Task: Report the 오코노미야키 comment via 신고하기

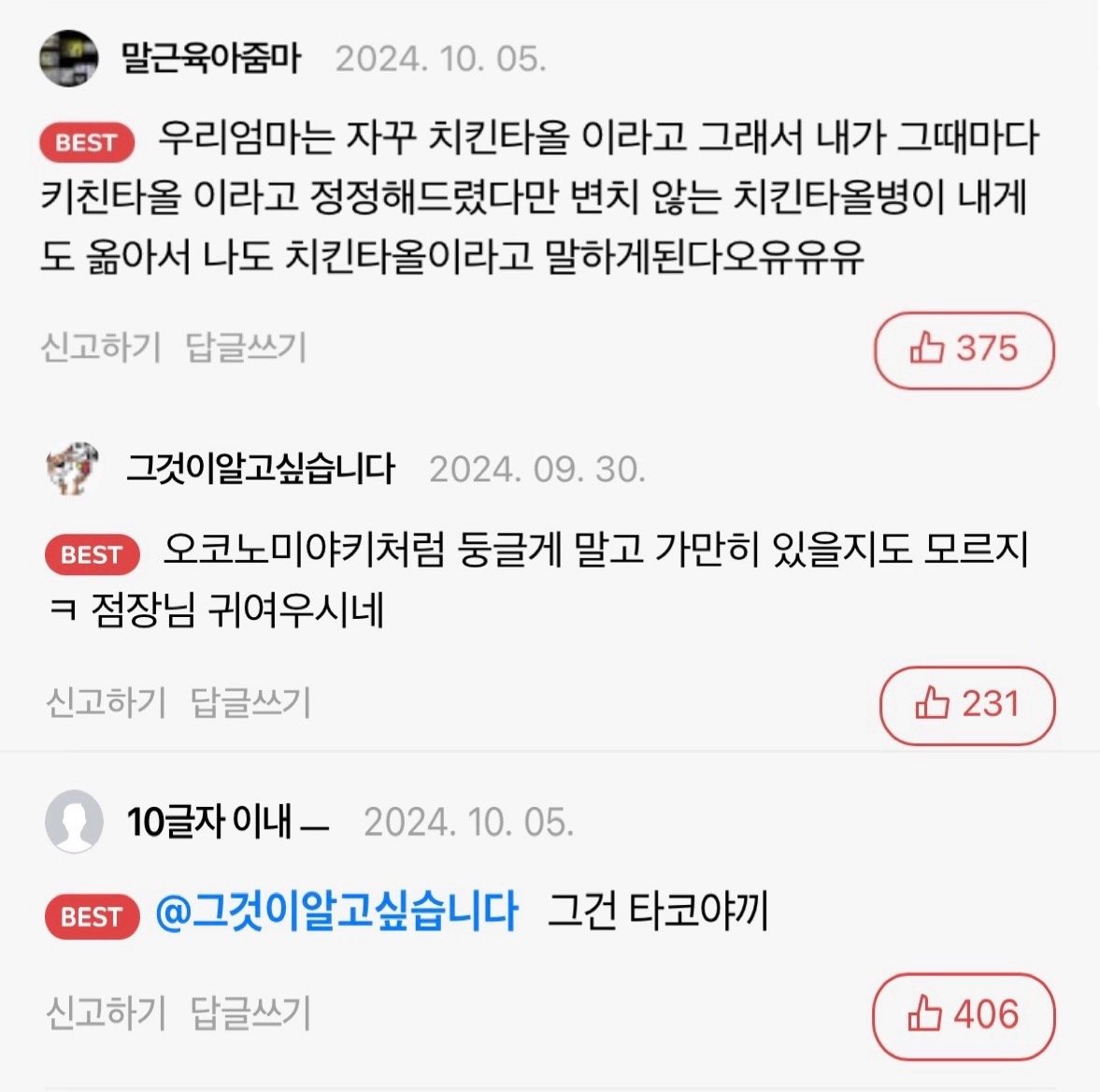Action: [106, 703]
